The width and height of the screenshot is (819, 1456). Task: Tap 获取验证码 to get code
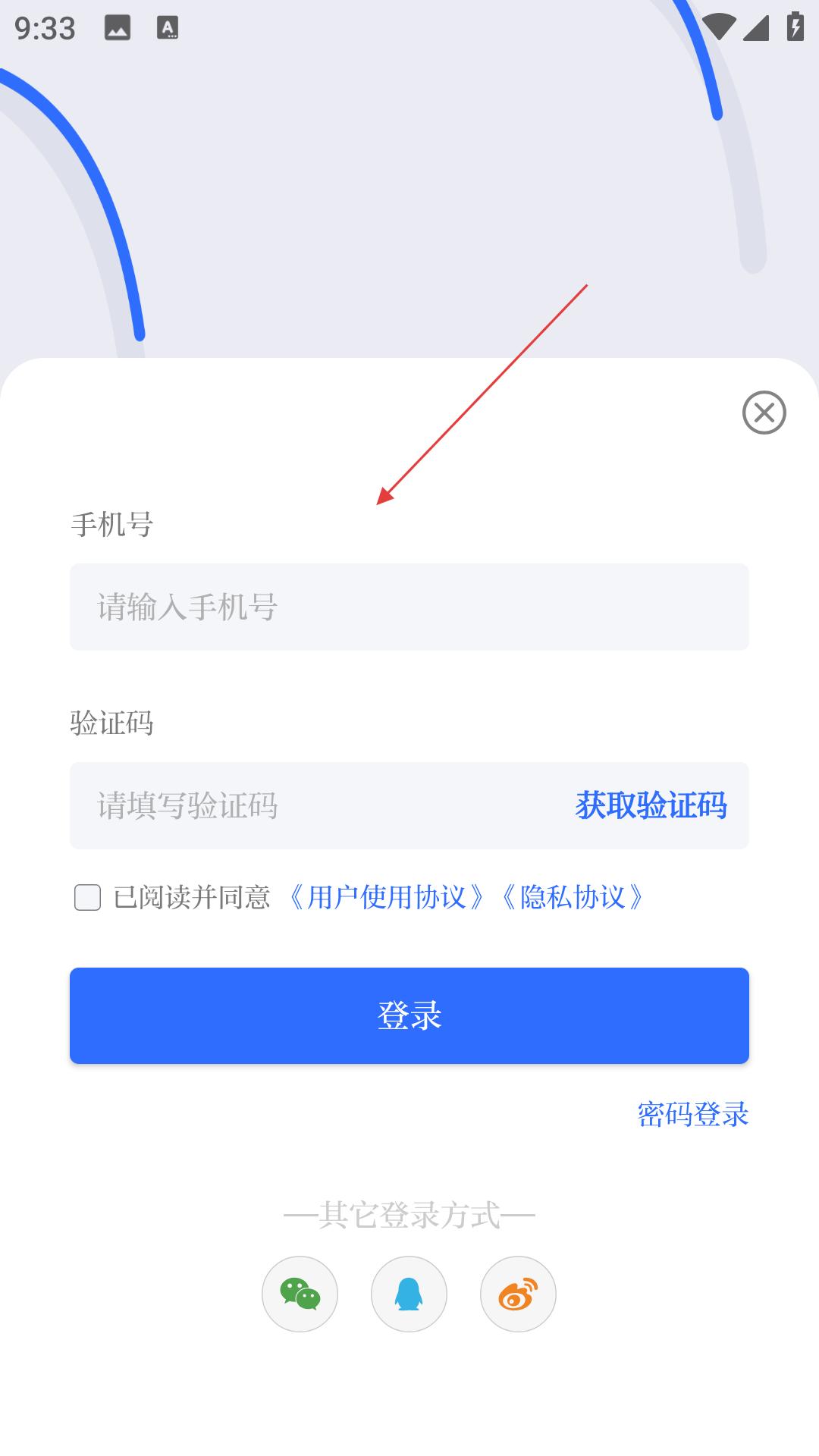pos(651,805)
